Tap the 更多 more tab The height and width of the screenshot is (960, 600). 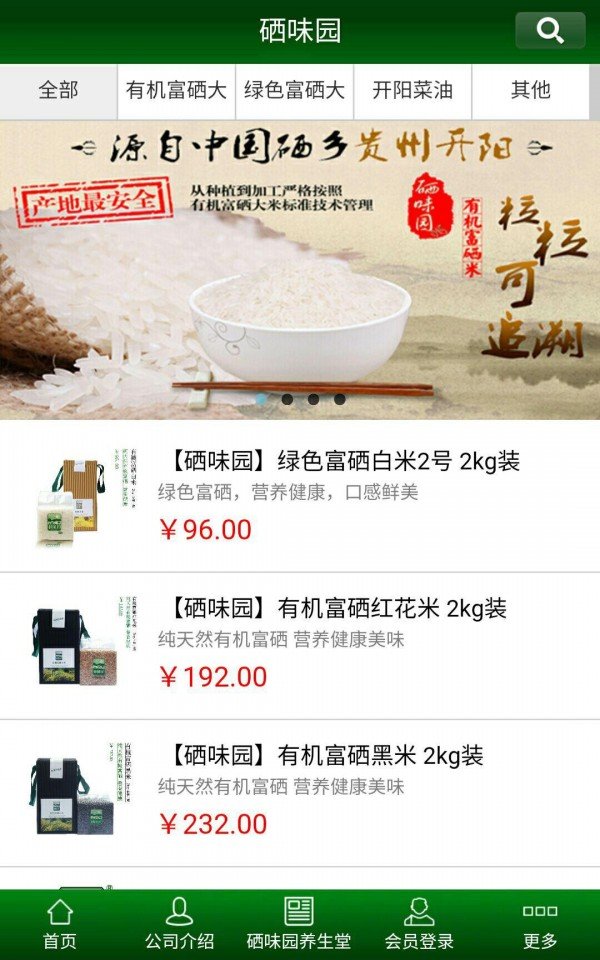(x=540, y=924)
